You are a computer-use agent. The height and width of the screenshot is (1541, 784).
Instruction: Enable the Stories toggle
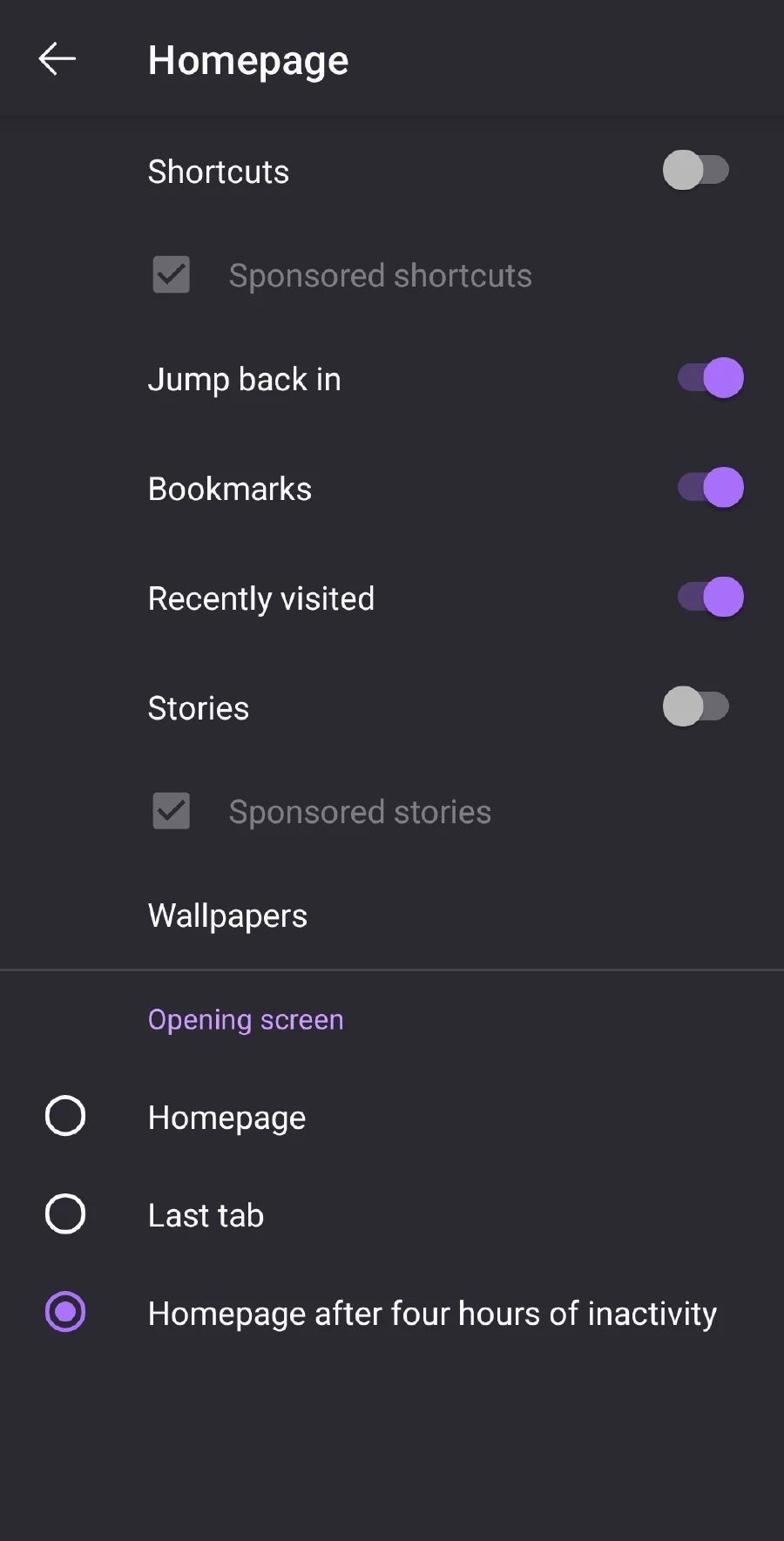click(x=697, y=706)
